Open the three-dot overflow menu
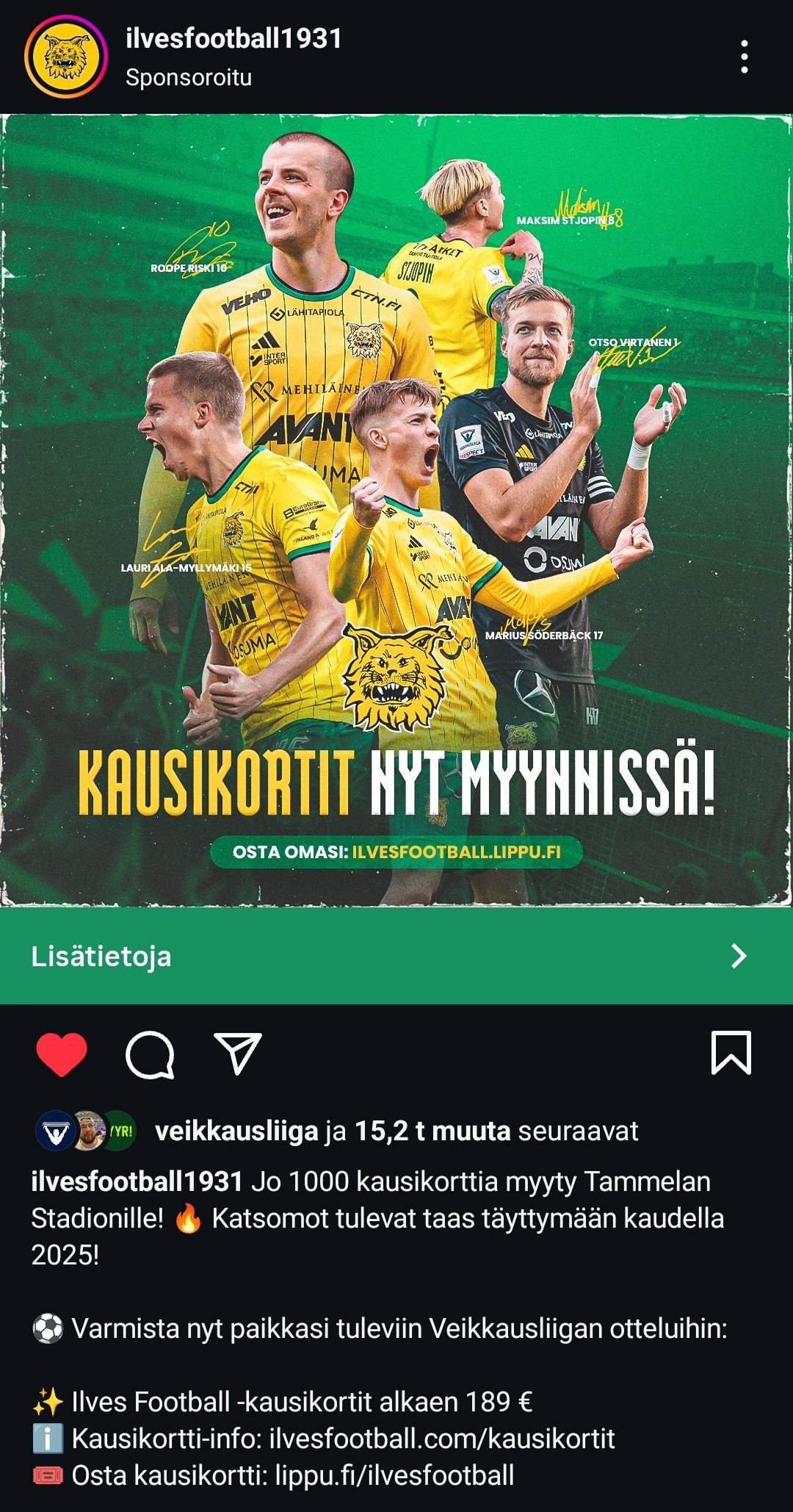 coord(744,57)
